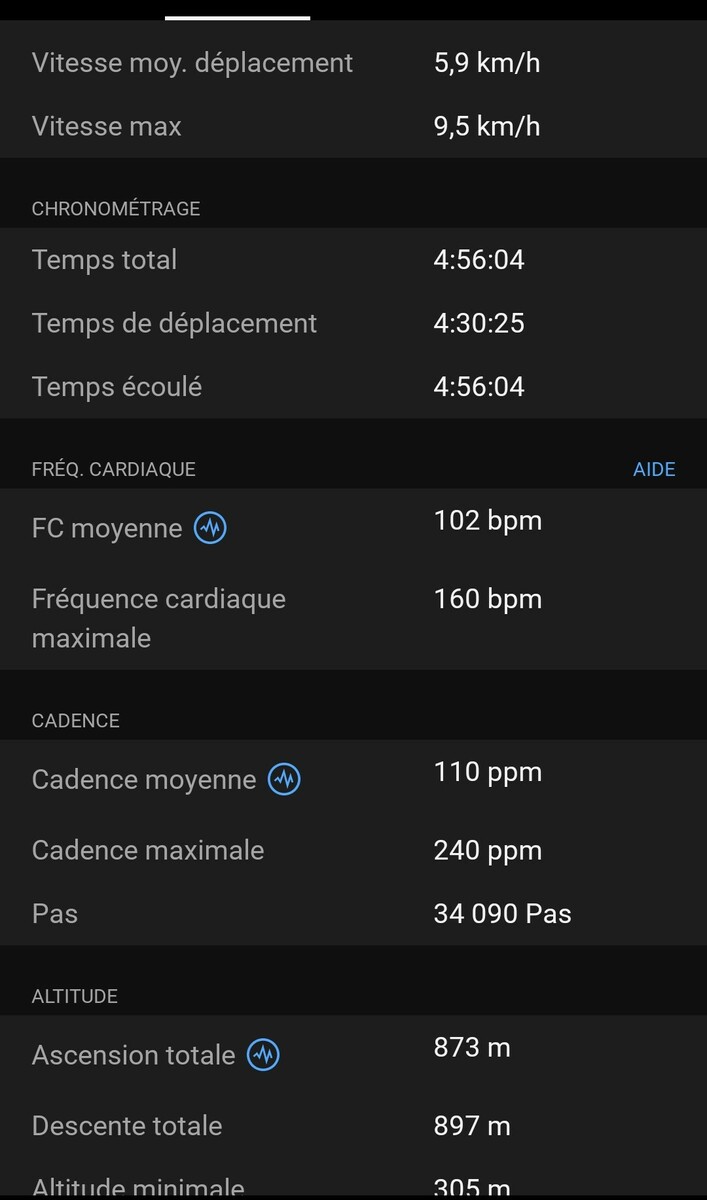Open the graph icon beside Cadence moyenne

[x=284, y=779]
